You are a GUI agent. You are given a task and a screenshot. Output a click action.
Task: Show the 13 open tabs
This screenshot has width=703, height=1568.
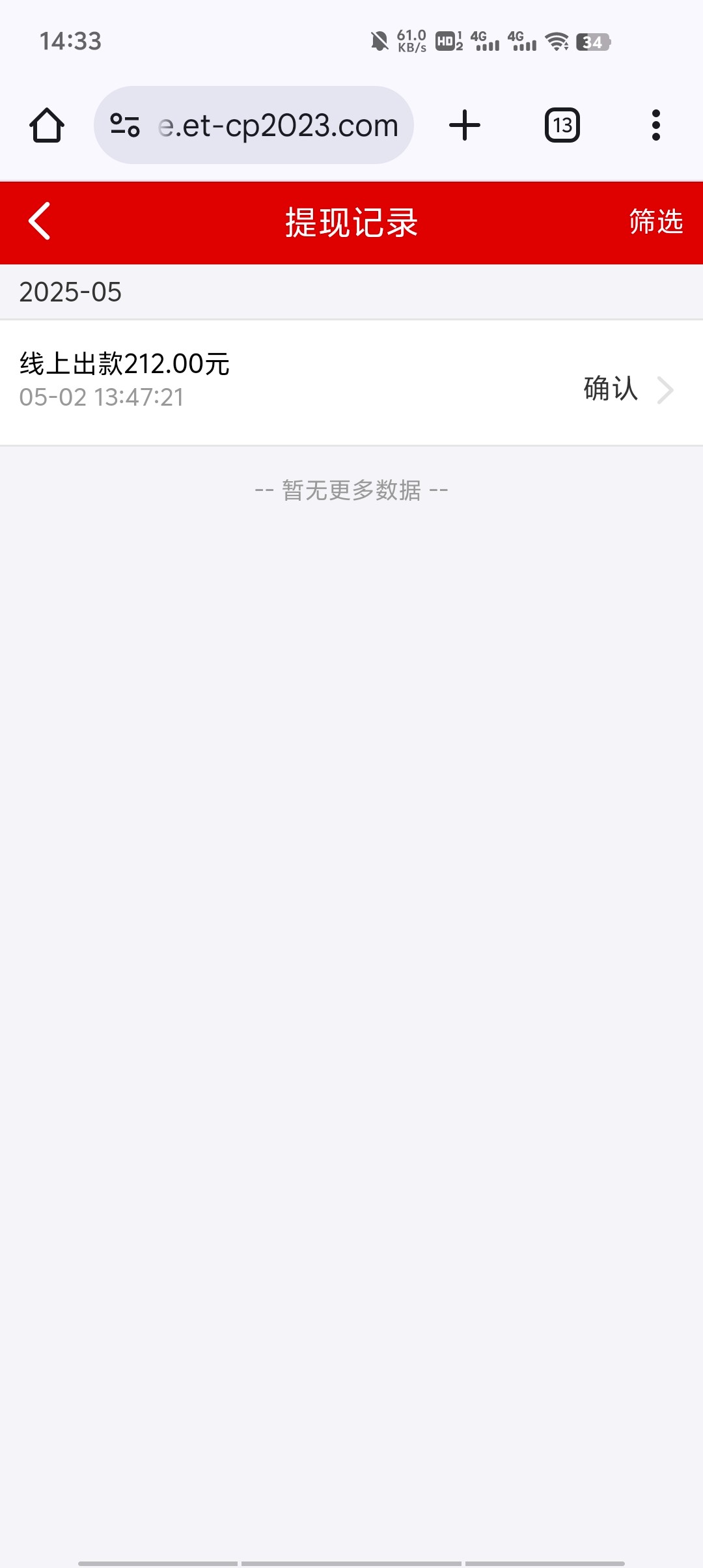point(562,125)
